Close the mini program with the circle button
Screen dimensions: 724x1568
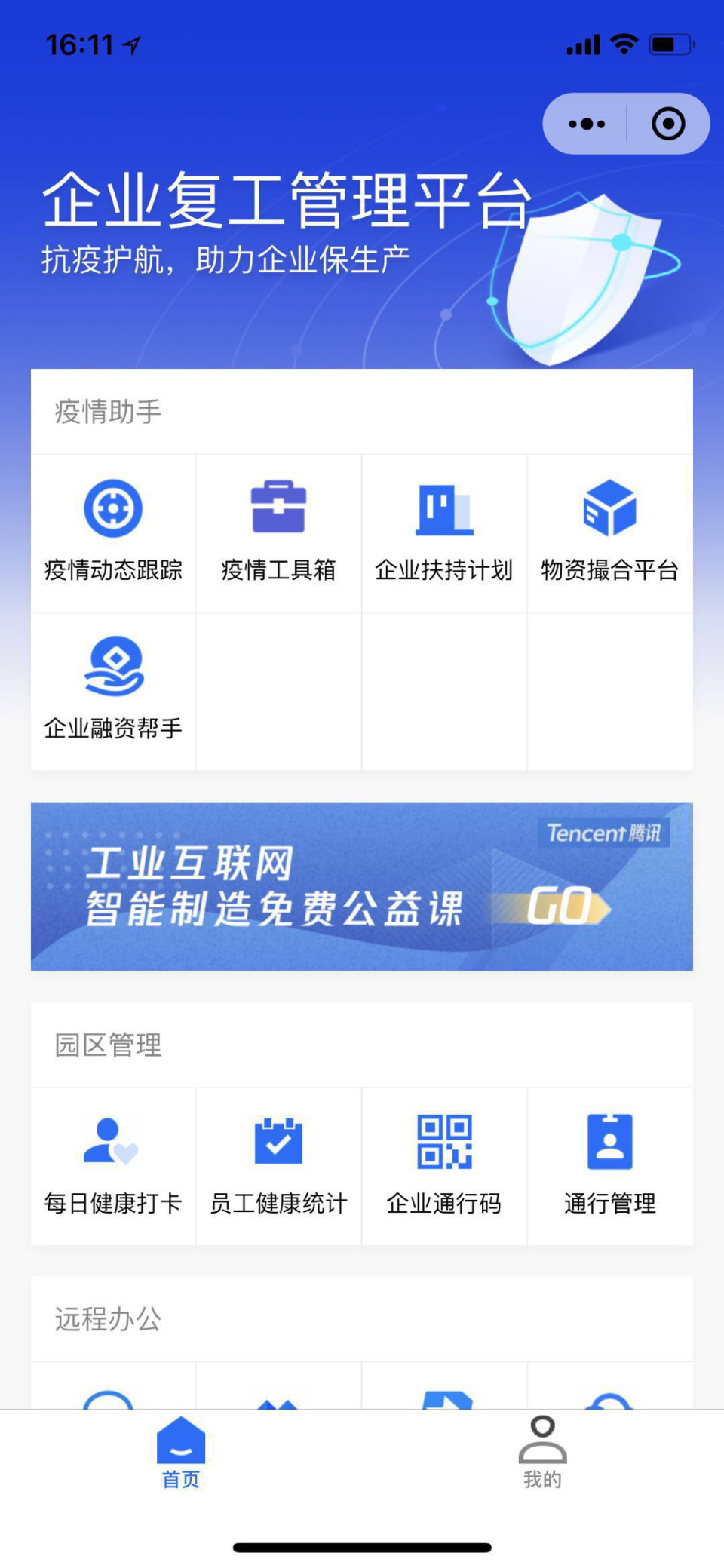pyautogui.click(x=668, y=124)
